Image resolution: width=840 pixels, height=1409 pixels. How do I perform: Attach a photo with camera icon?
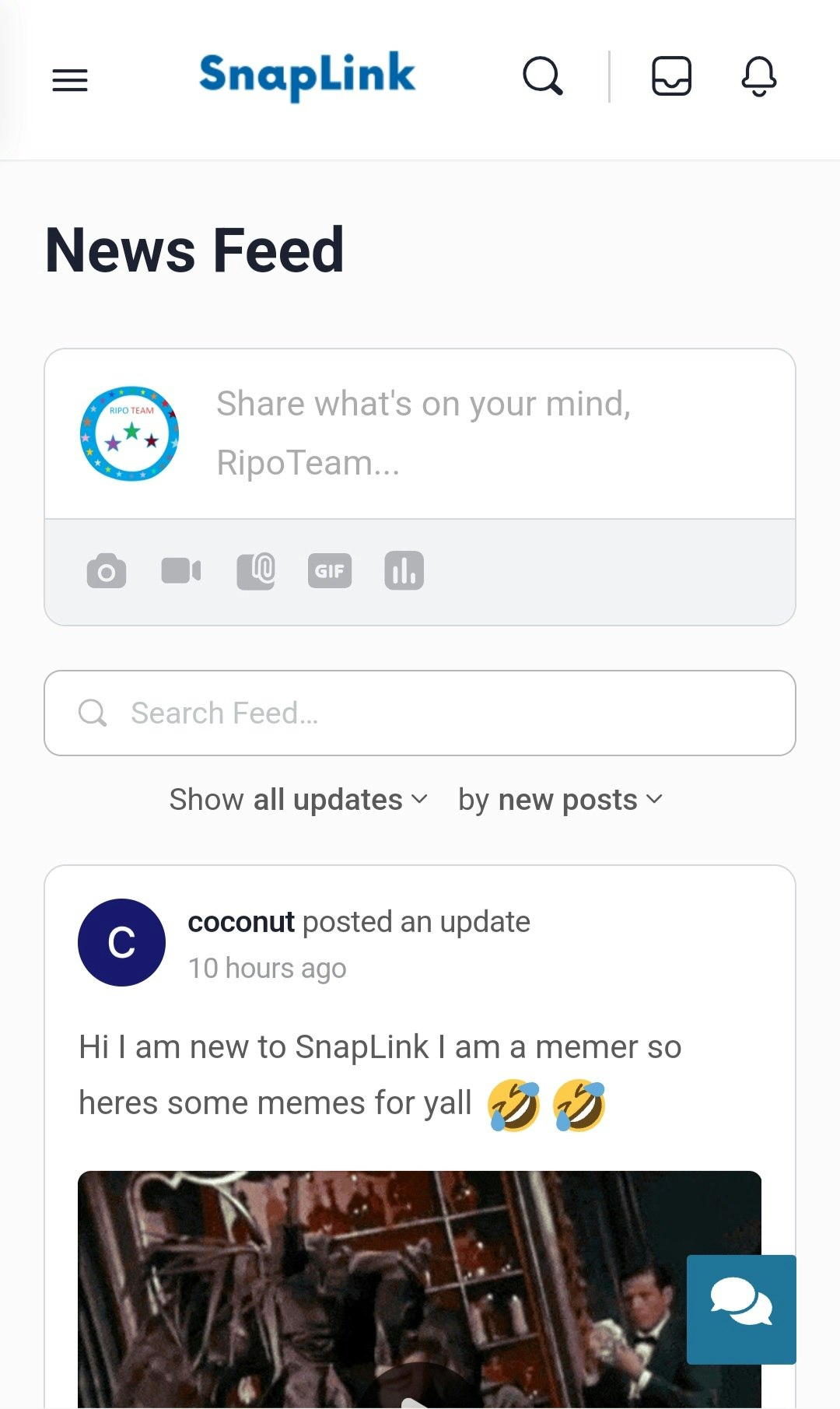point(107,571)
